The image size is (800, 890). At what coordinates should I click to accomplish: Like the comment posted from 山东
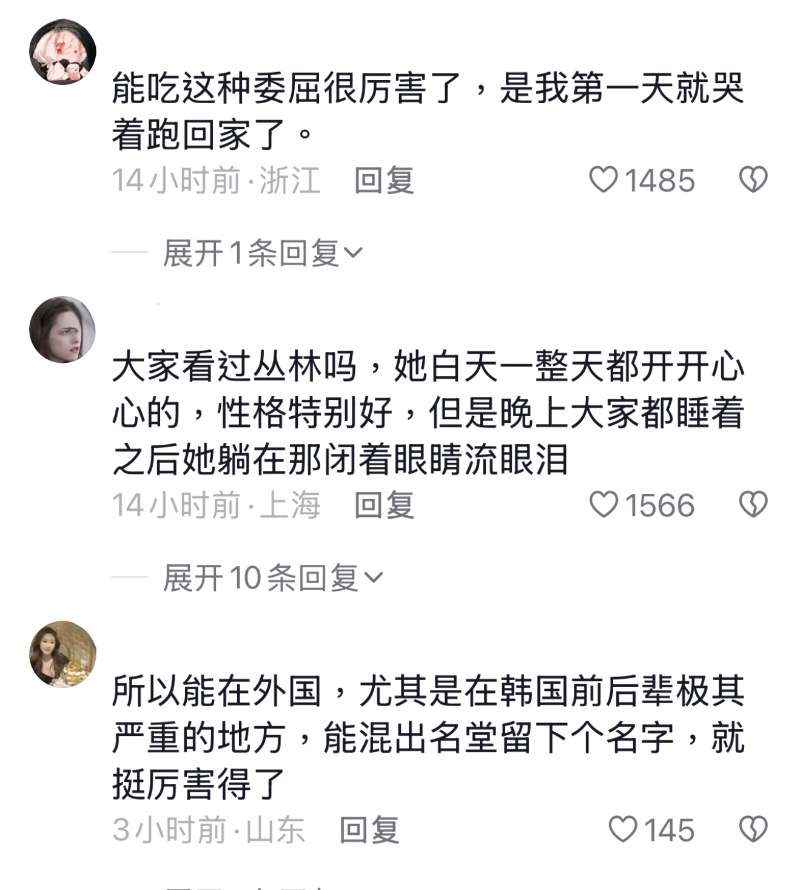(x=623, y=829)
